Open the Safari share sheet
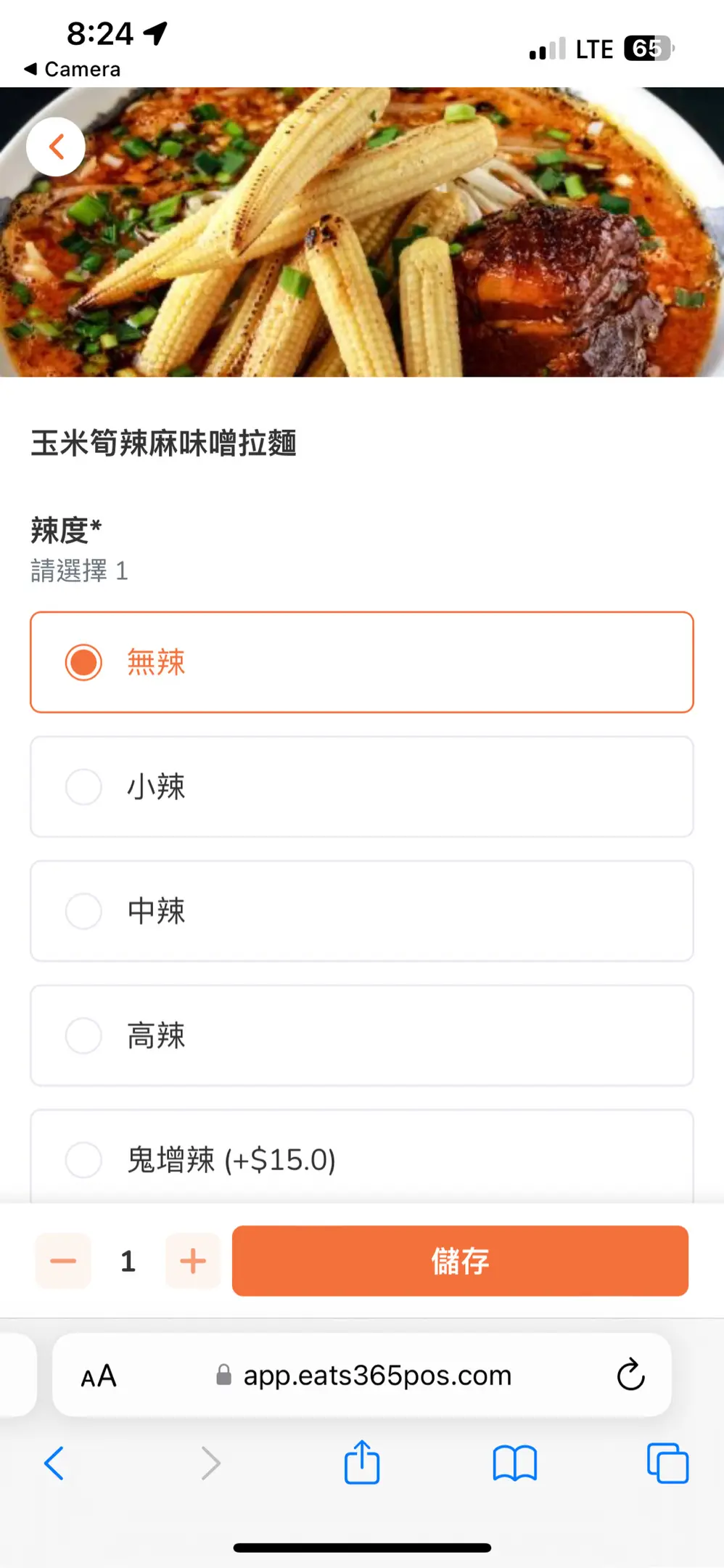Screen dimensions: 724x1568 click(362, 1462)
